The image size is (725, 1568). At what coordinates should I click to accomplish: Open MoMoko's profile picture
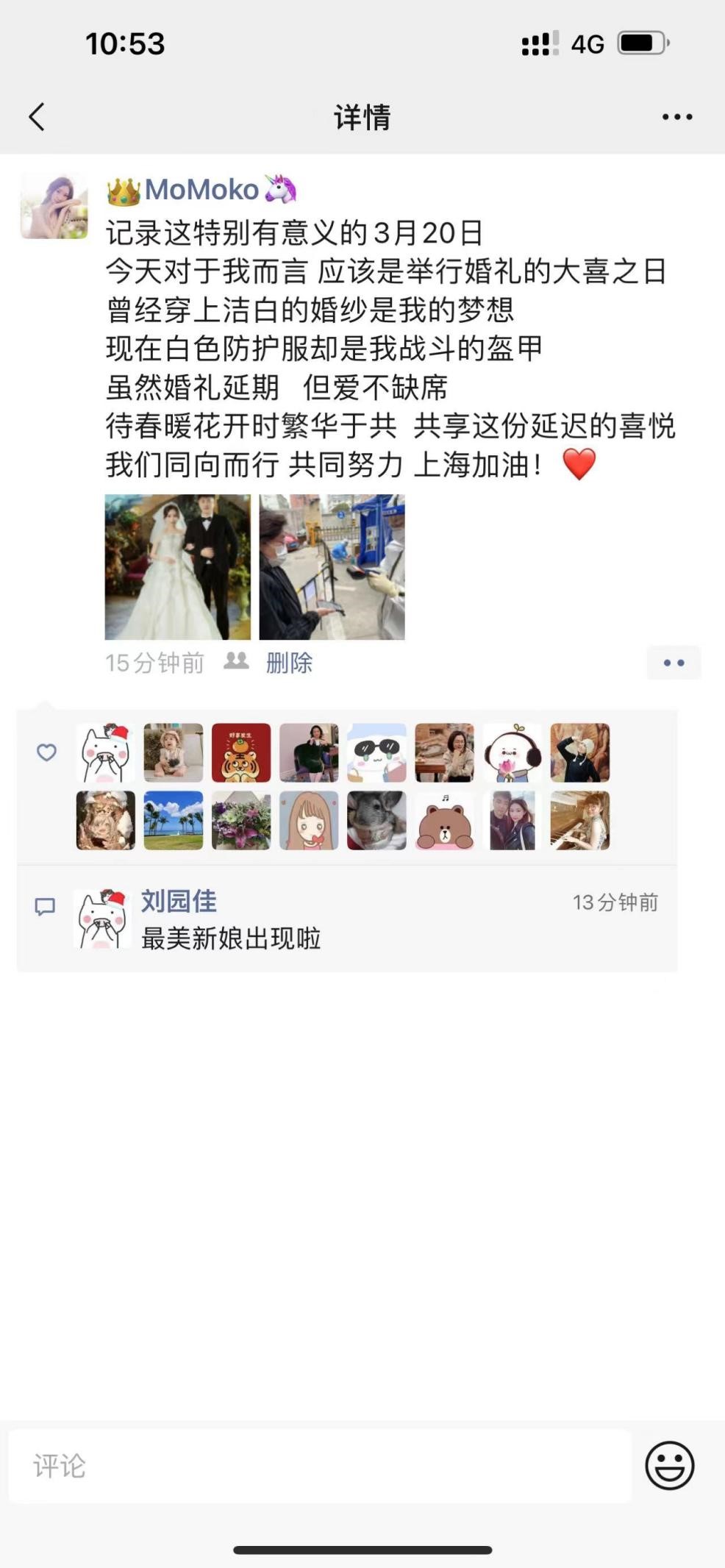(x=54, y=207)
